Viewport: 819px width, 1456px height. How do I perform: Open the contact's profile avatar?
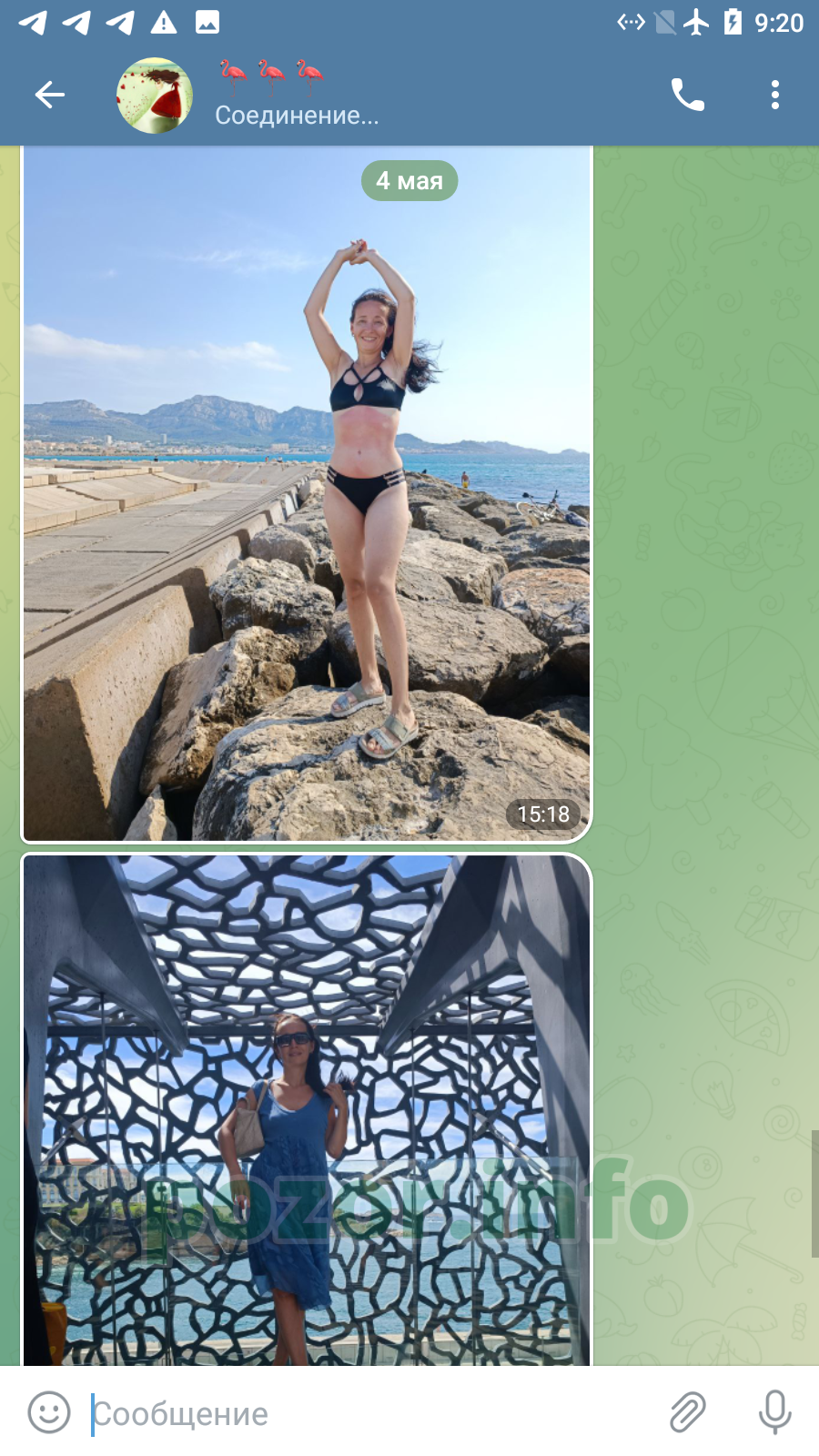tap(155, 96)
